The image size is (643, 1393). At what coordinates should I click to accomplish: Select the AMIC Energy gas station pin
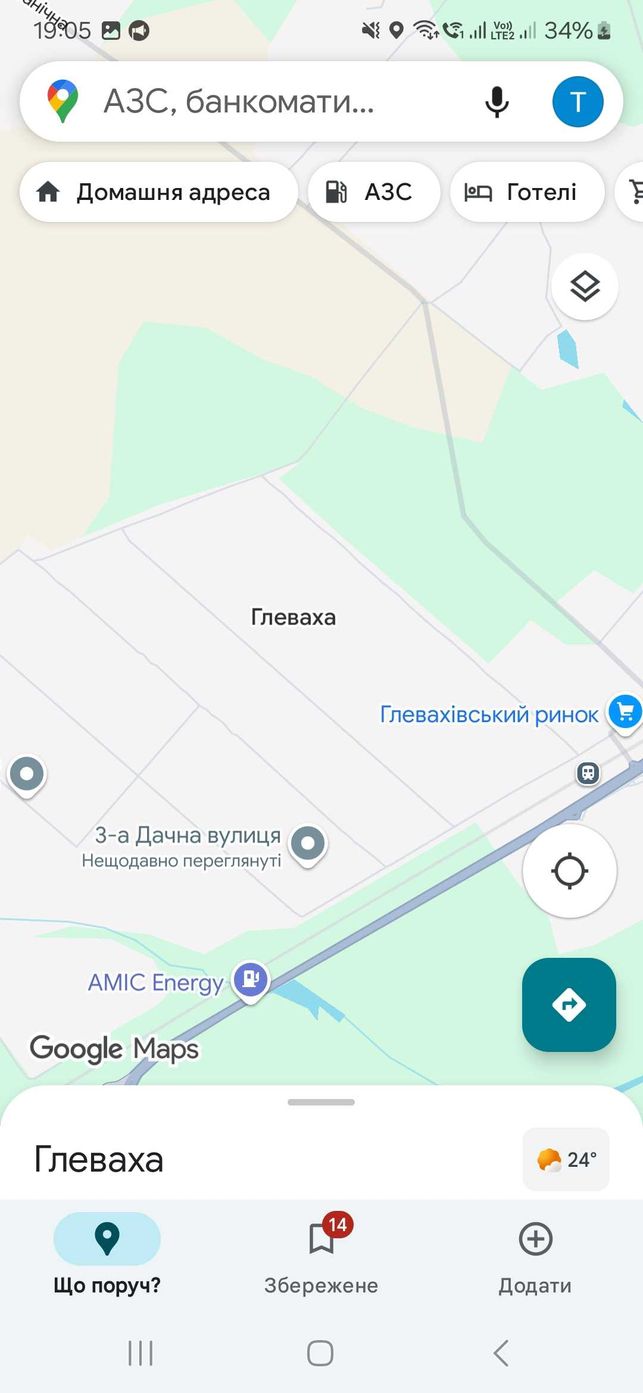[250, 980]
